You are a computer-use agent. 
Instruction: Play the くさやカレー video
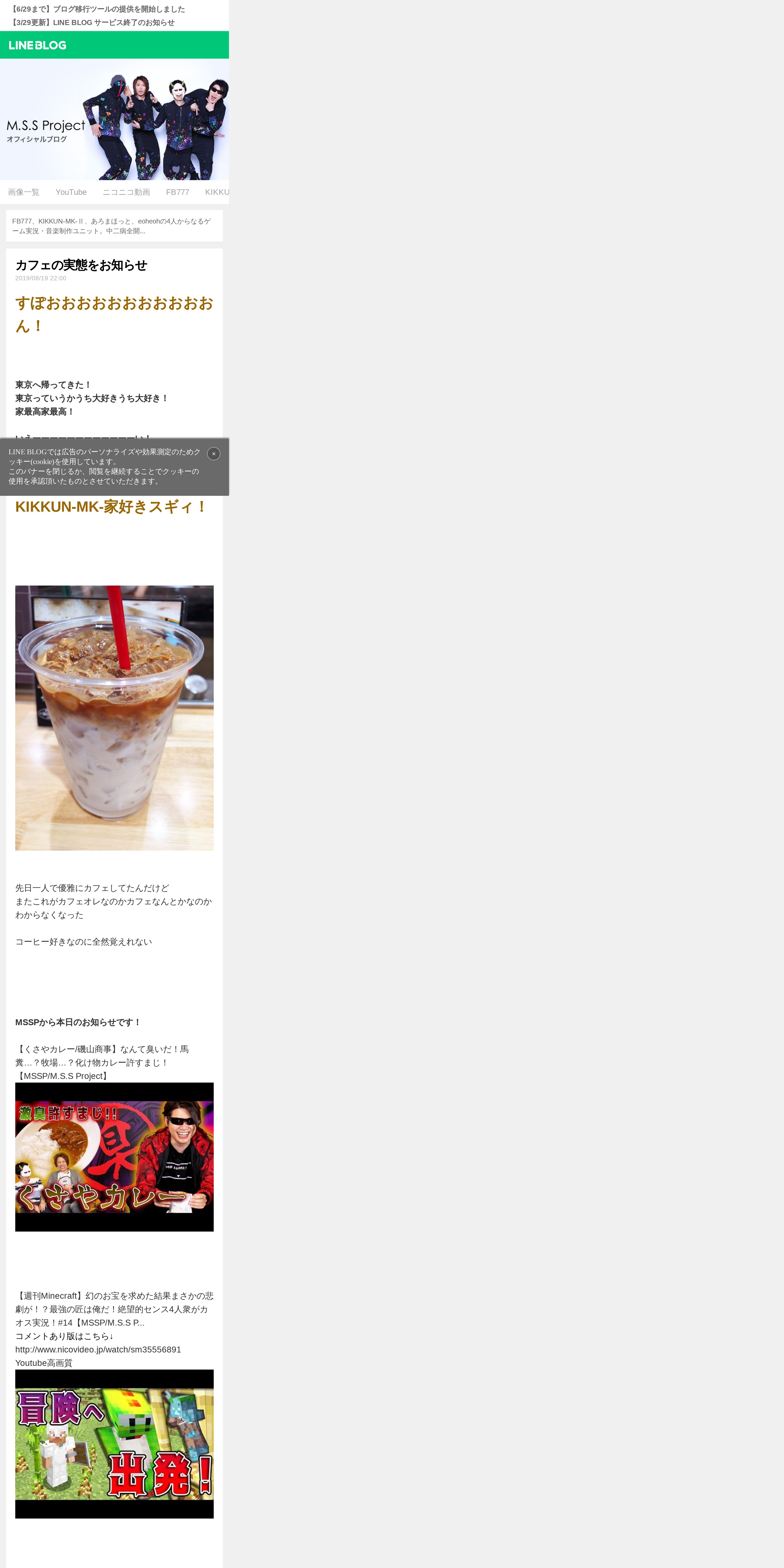114,1156
